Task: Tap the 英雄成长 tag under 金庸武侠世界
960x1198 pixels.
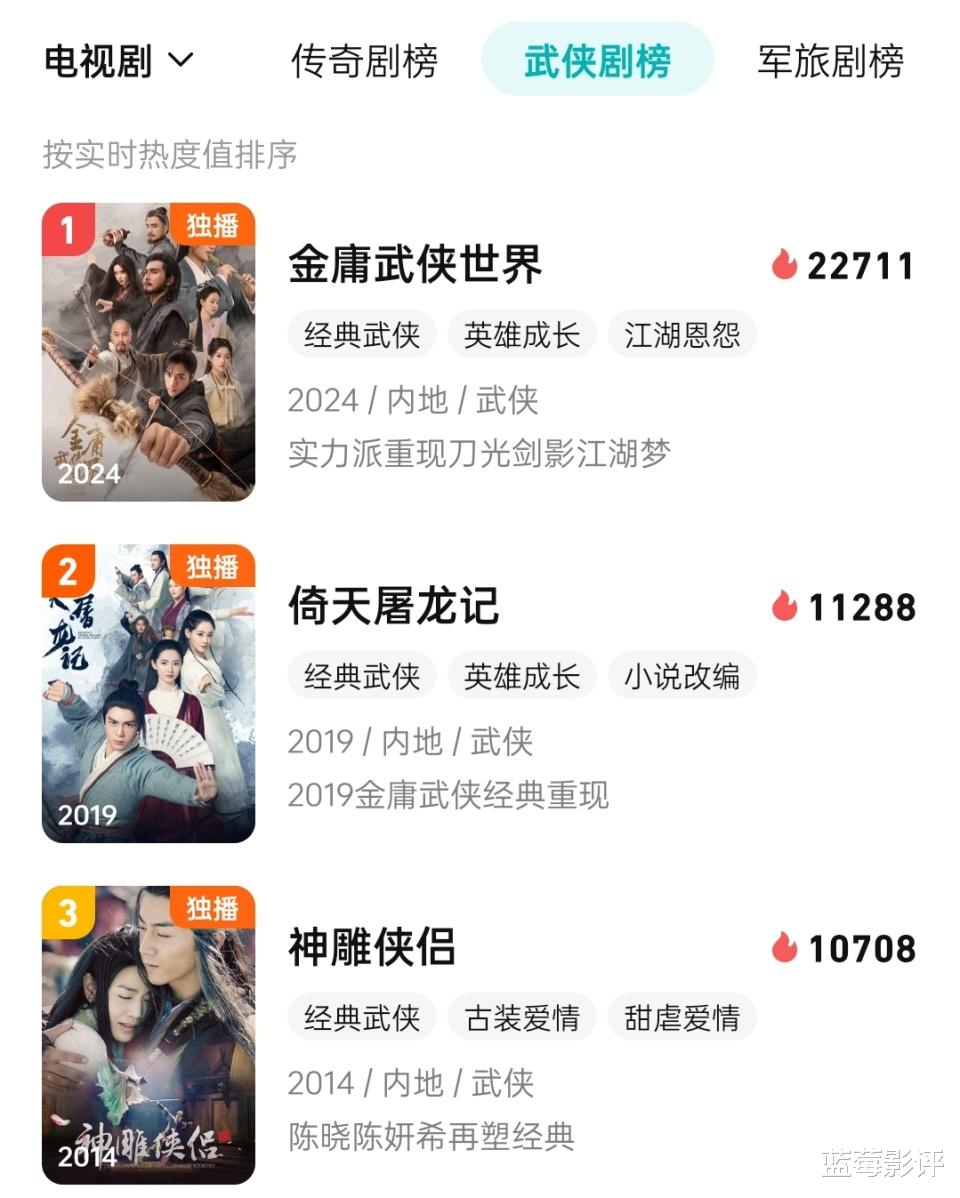Action: 522,335
